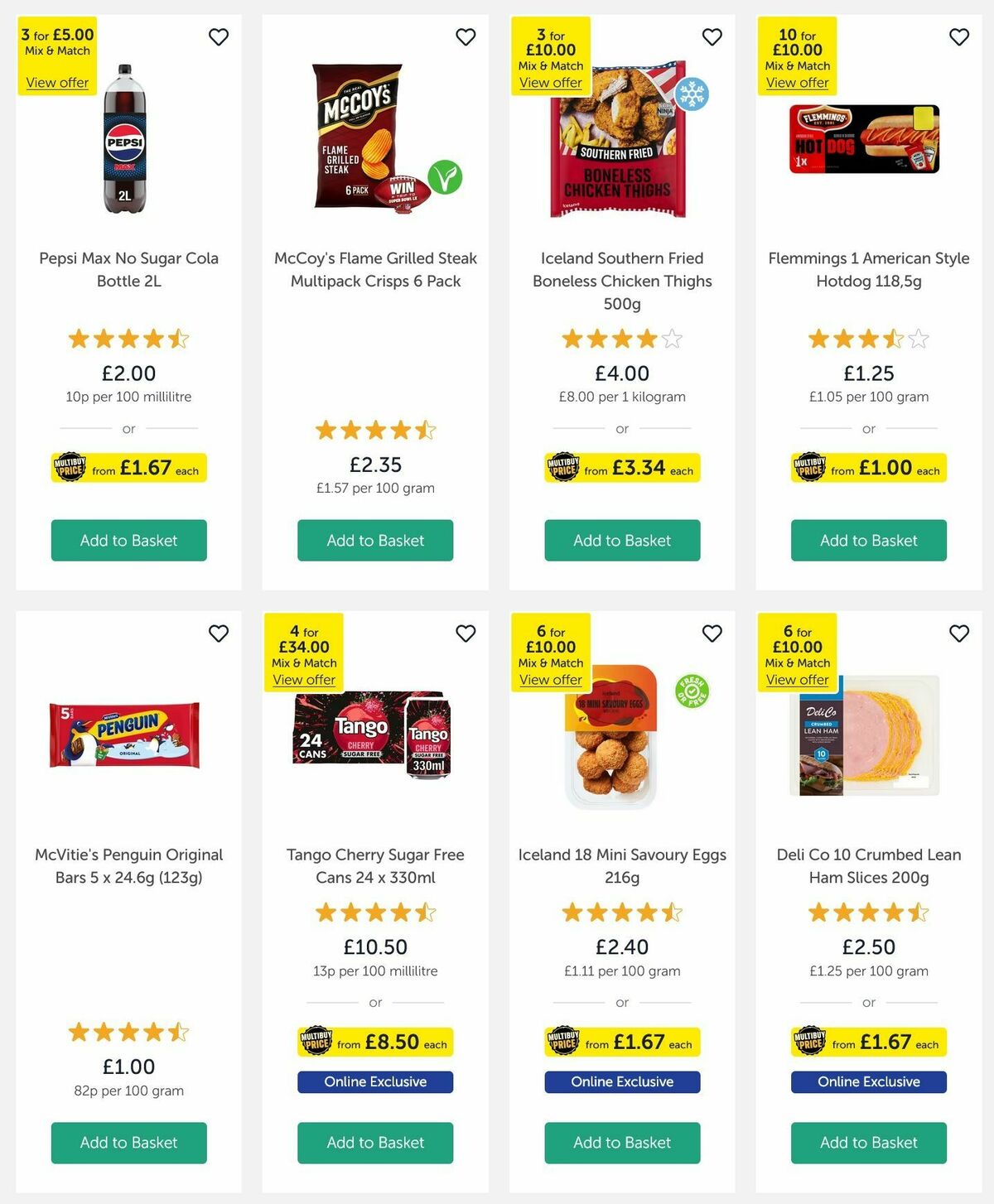Favorite the McCoy's crisps product
994x1204 pixels.
tap(465, 36)
